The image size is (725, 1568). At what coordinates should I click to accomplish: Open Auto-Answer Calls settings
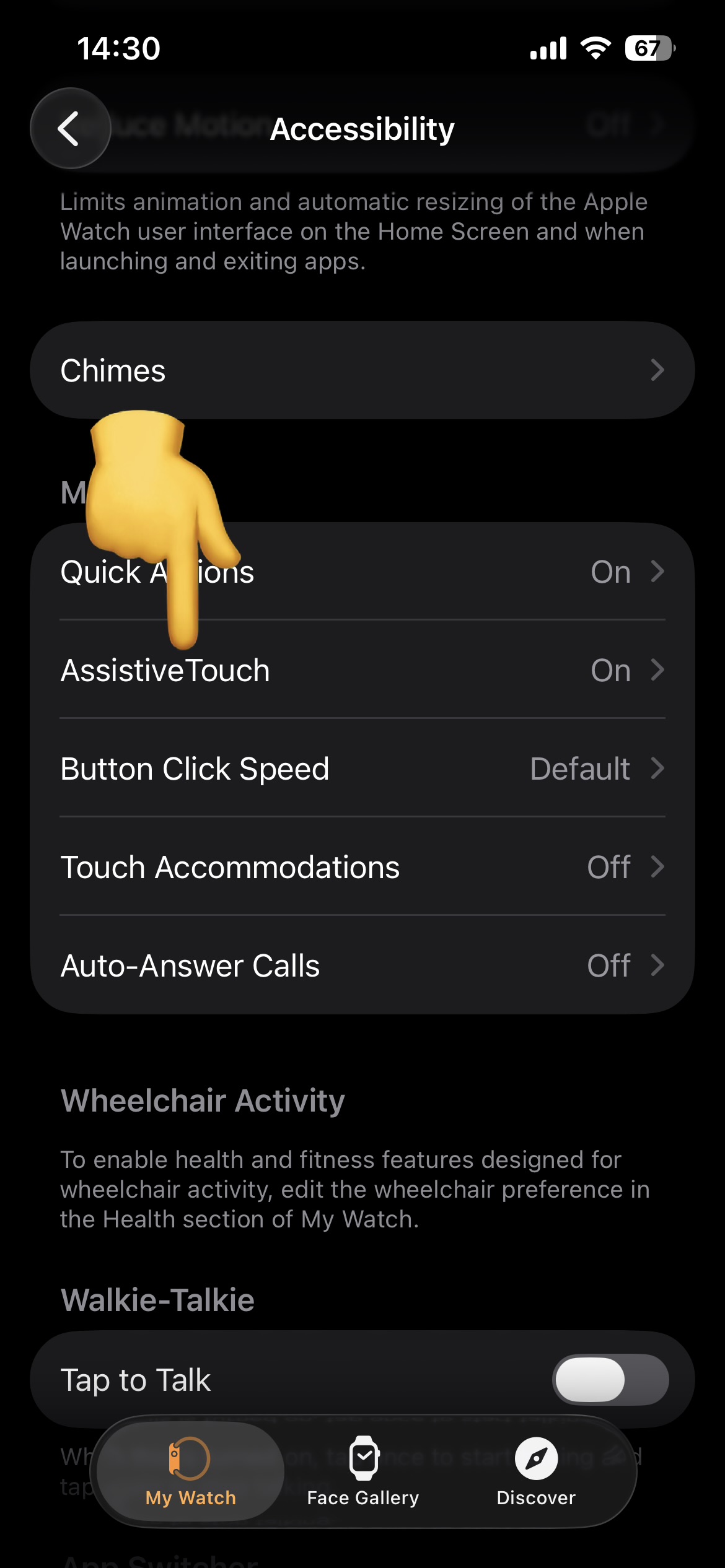(x=362, y=965)
